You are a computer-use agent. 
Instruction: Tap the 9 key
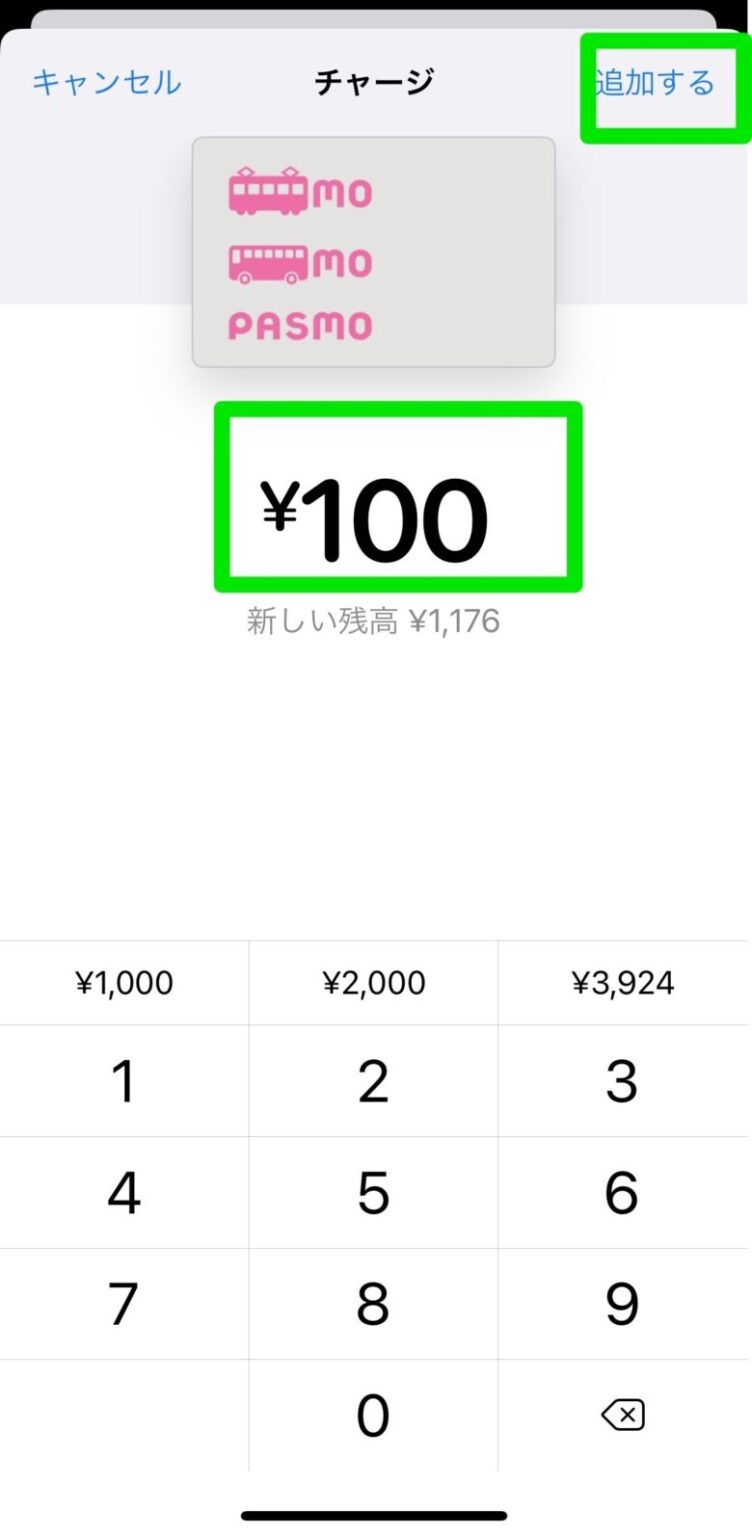click(x=622, y=1304)
